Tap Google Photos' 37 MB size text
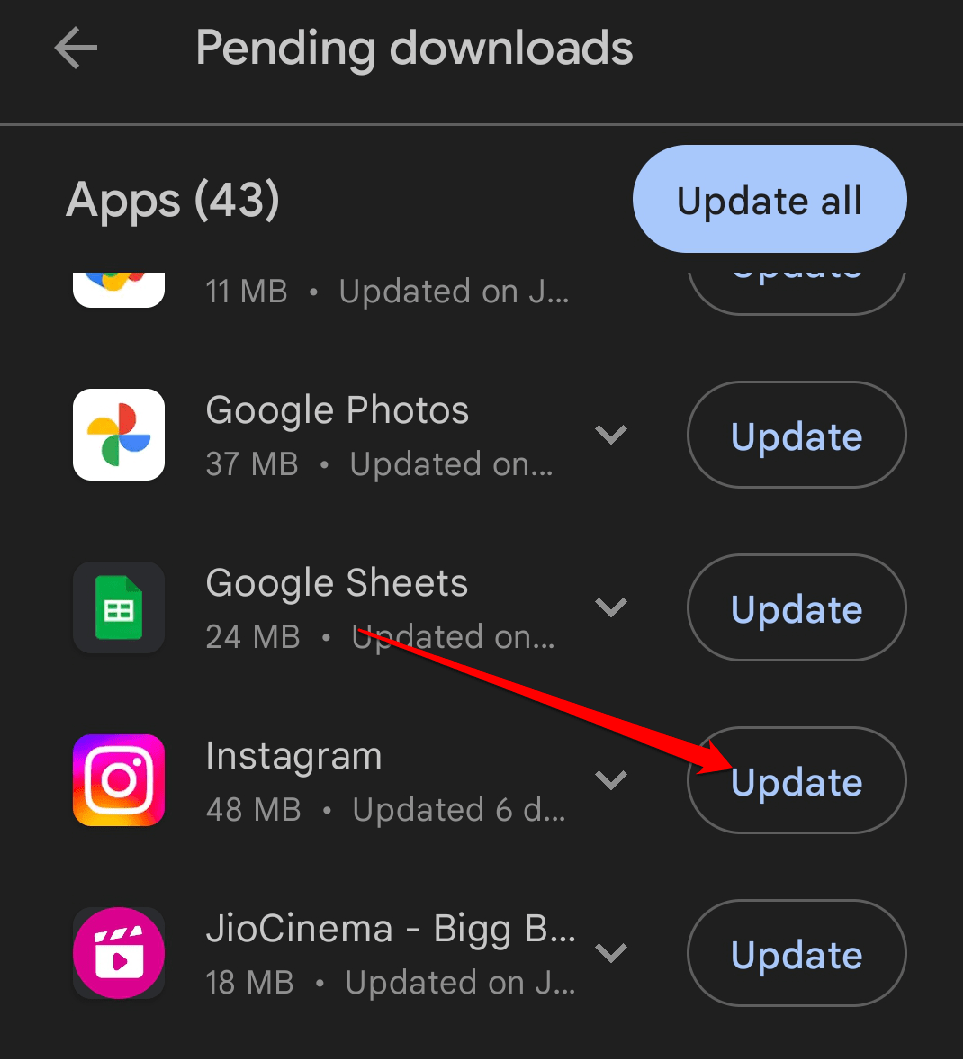 pos(252,463)
